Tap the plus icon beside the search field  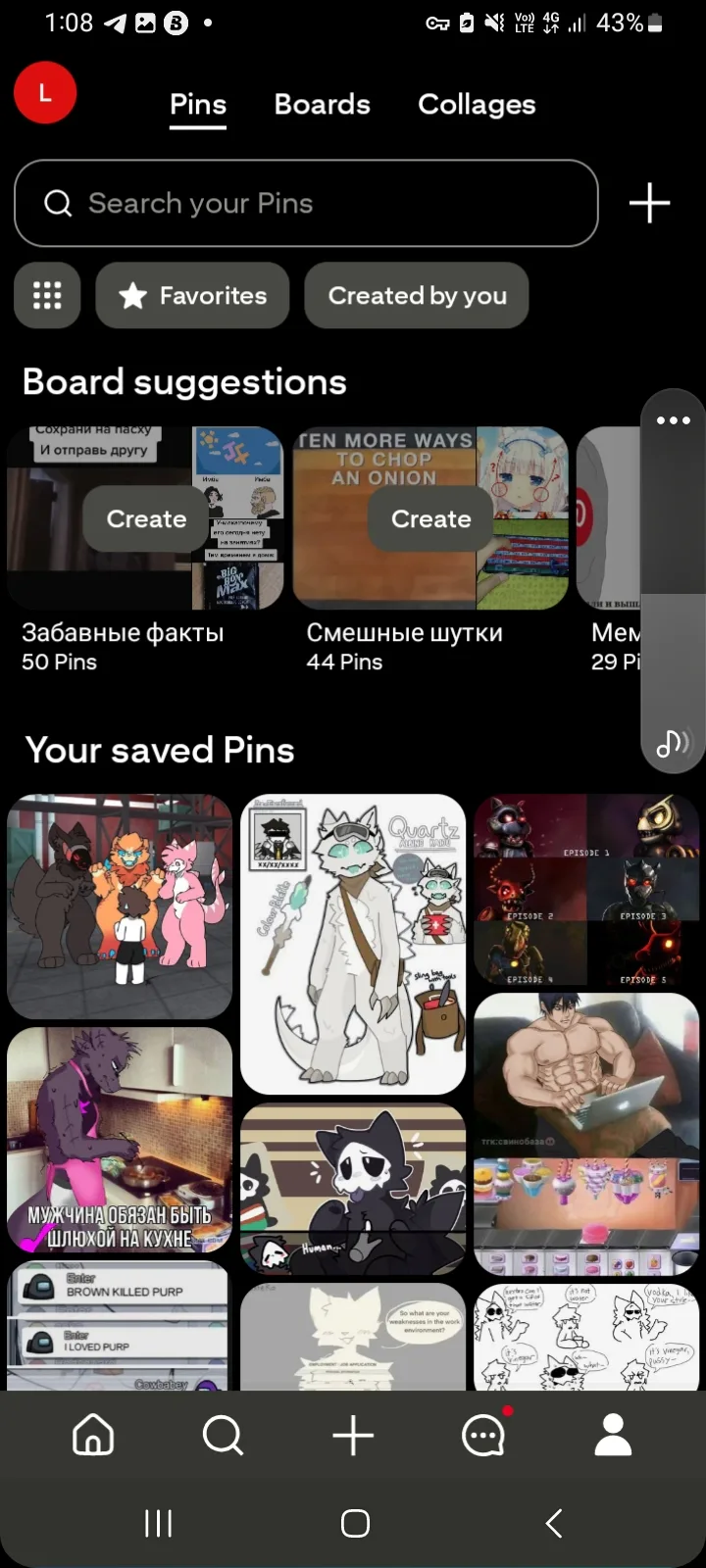[x=649, y=203]
